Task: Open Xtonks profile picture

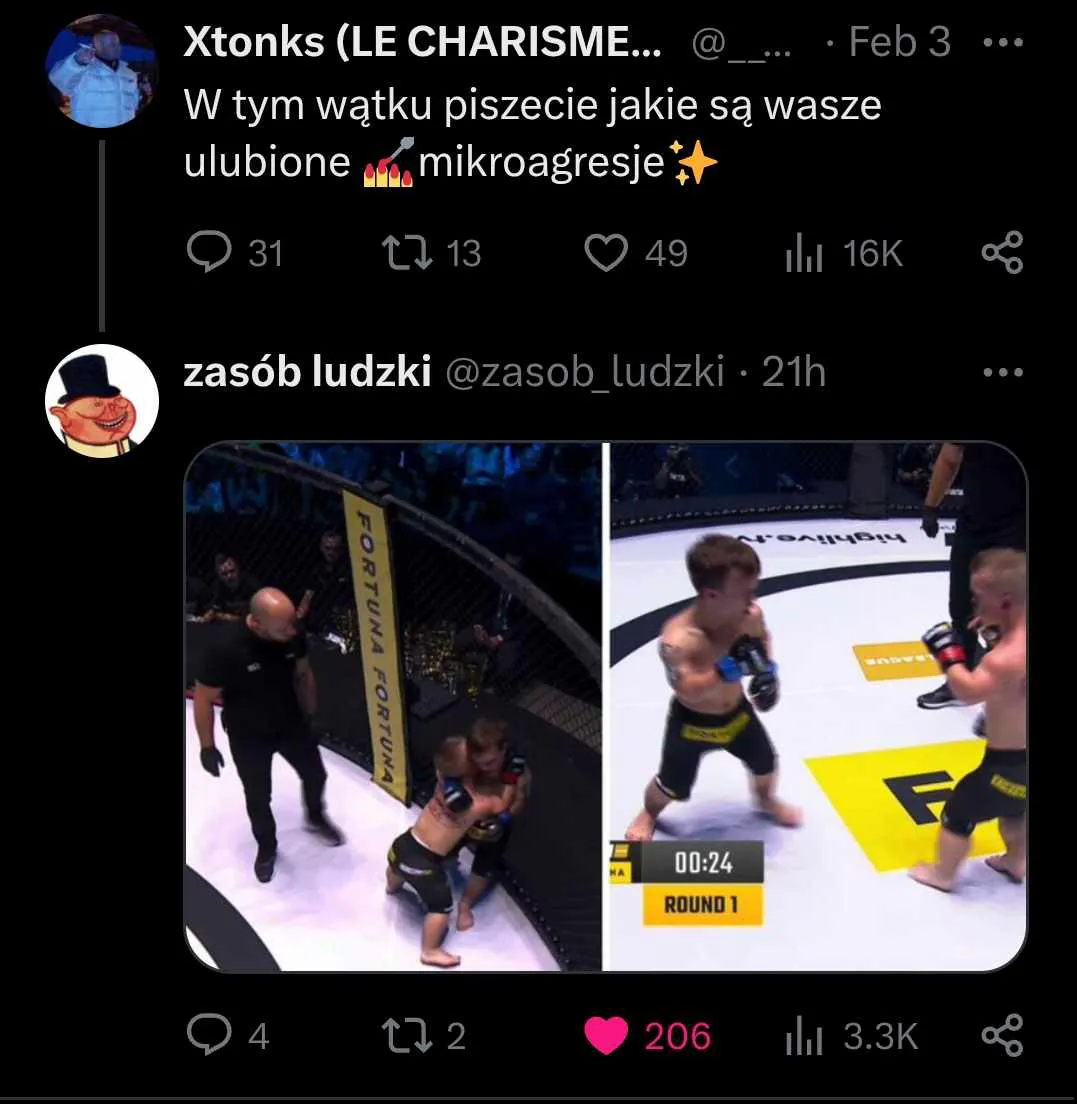Action: 101,71
